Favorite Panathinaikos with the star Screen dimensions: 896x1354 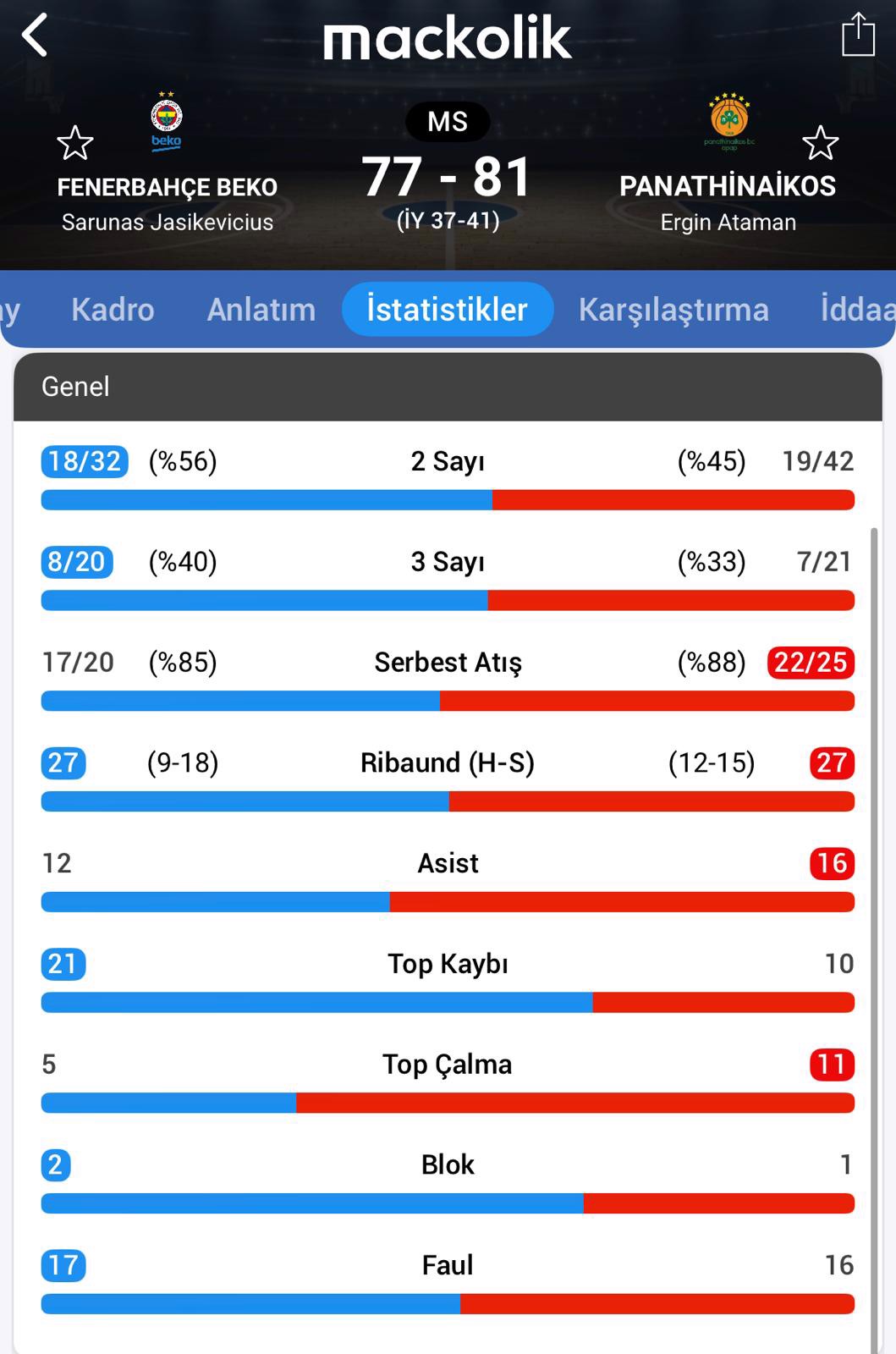pos(820,143)
